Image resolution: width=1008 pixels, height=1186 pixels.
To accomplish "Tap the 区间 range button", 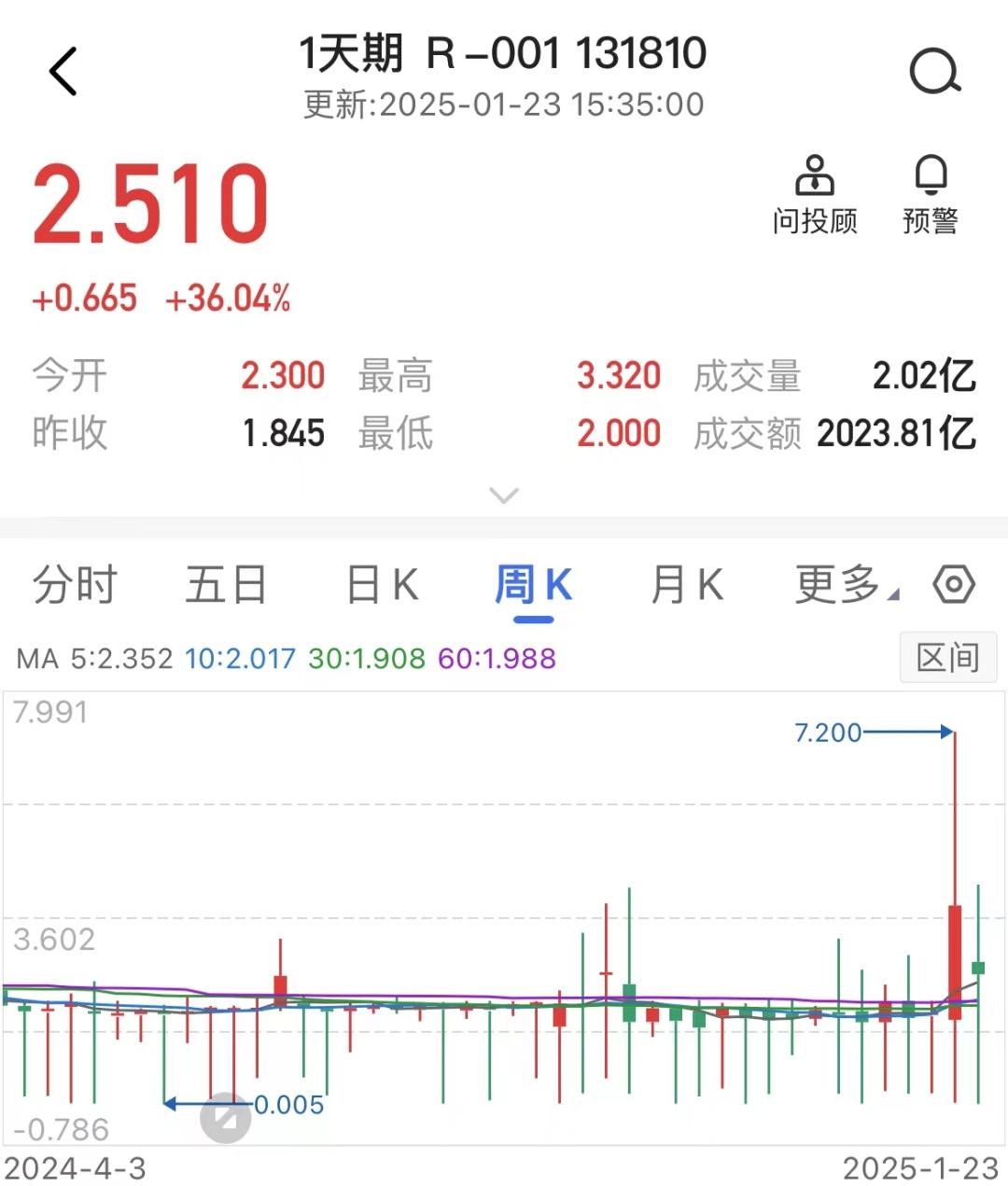I will click(947, 658).
